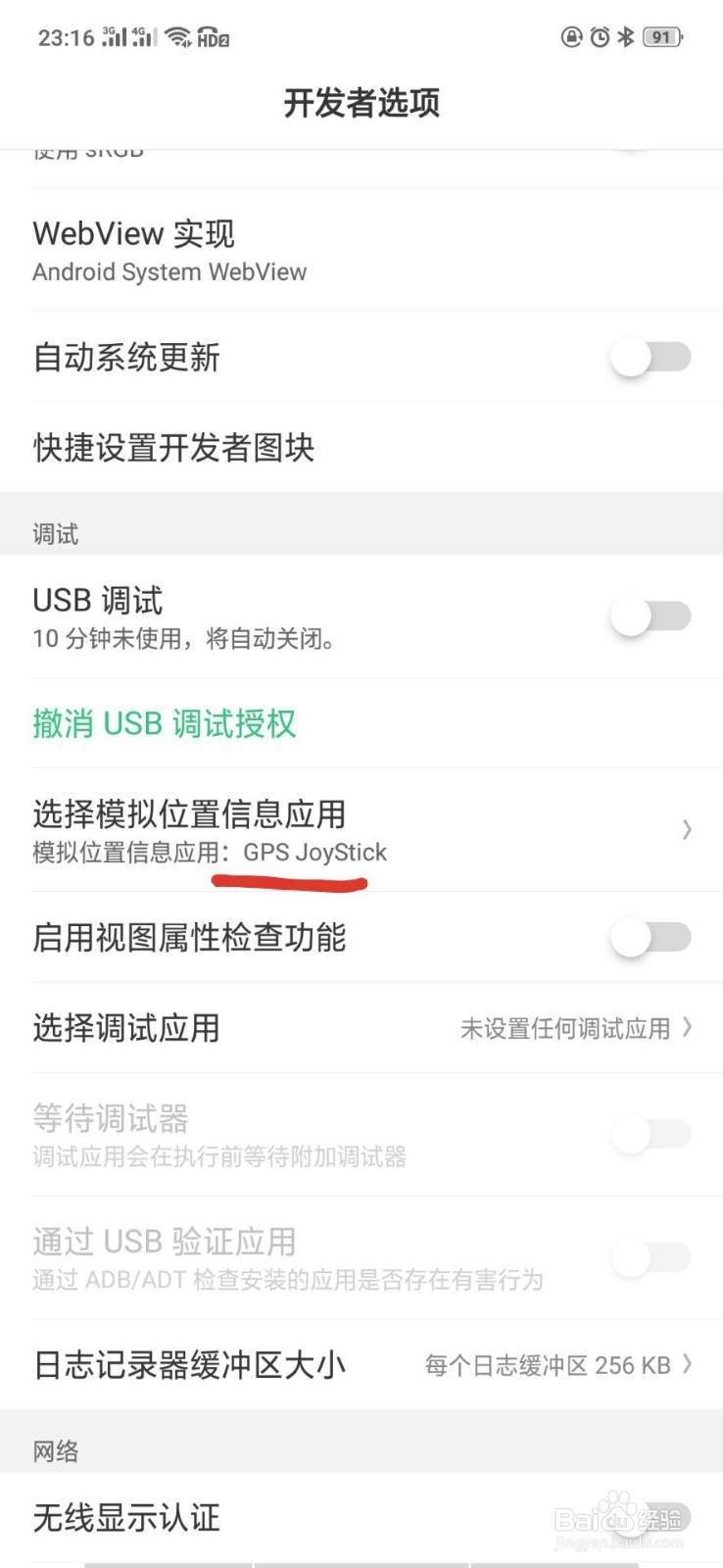
Task: Open 选择模拟位置信息应用 row
Action: (361, 830)
